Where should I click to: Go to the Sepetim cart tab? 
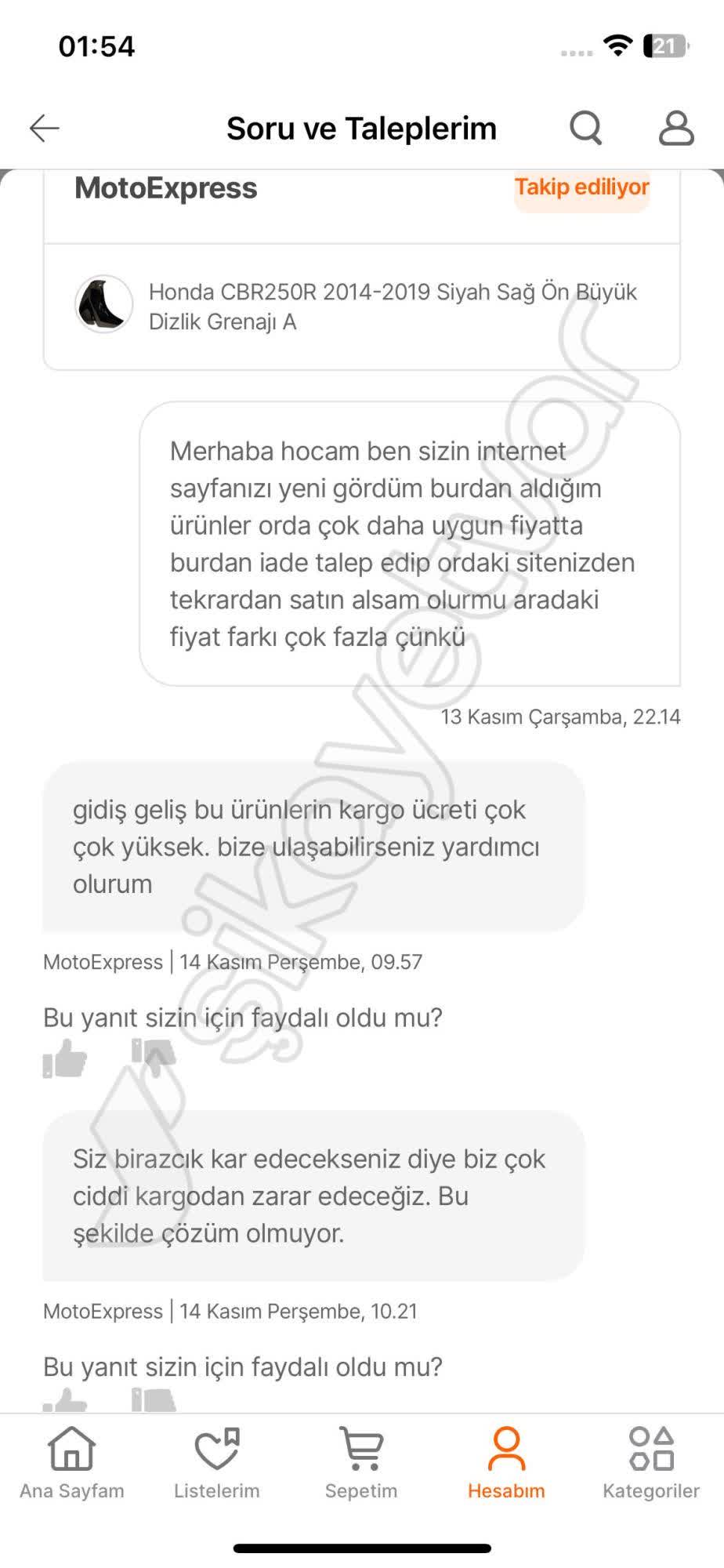pyautogui.click(x=361, y=1463)
